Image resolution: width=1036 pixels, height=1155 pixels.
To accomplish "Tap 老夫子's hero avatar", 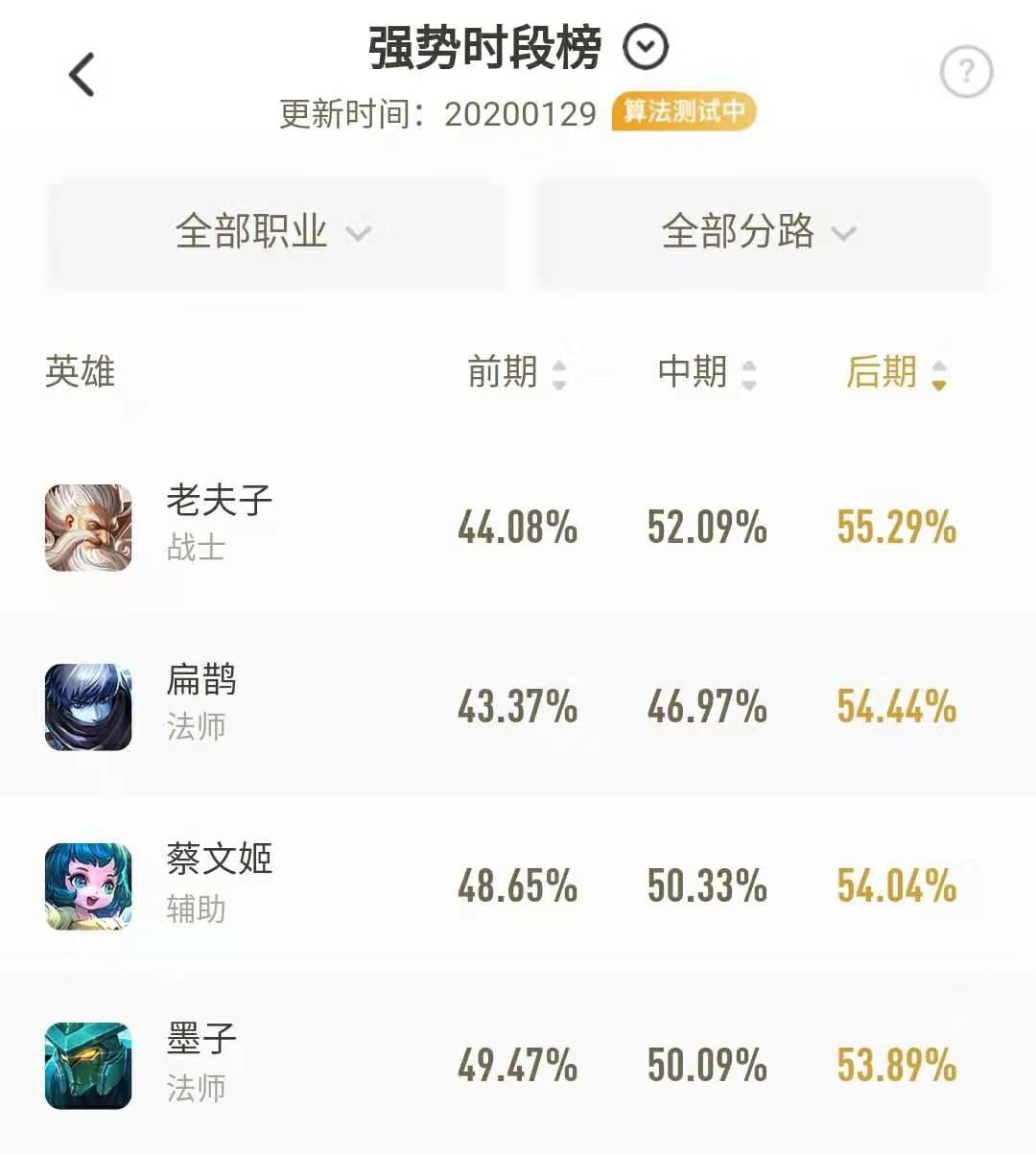I will click(x=87, y=528).
